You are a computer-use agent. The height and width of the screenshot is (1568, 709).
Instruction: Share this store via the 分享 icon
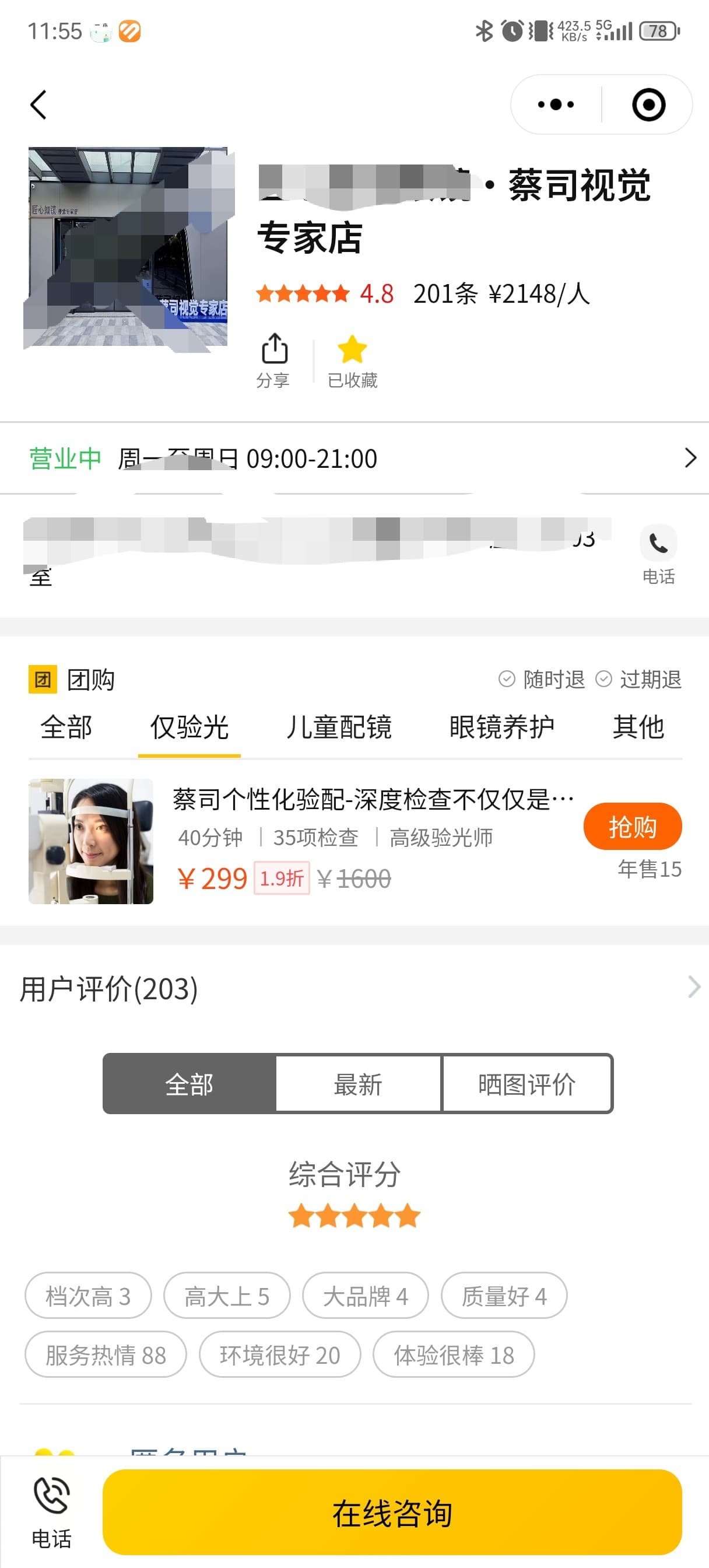(x=273, y=360)
